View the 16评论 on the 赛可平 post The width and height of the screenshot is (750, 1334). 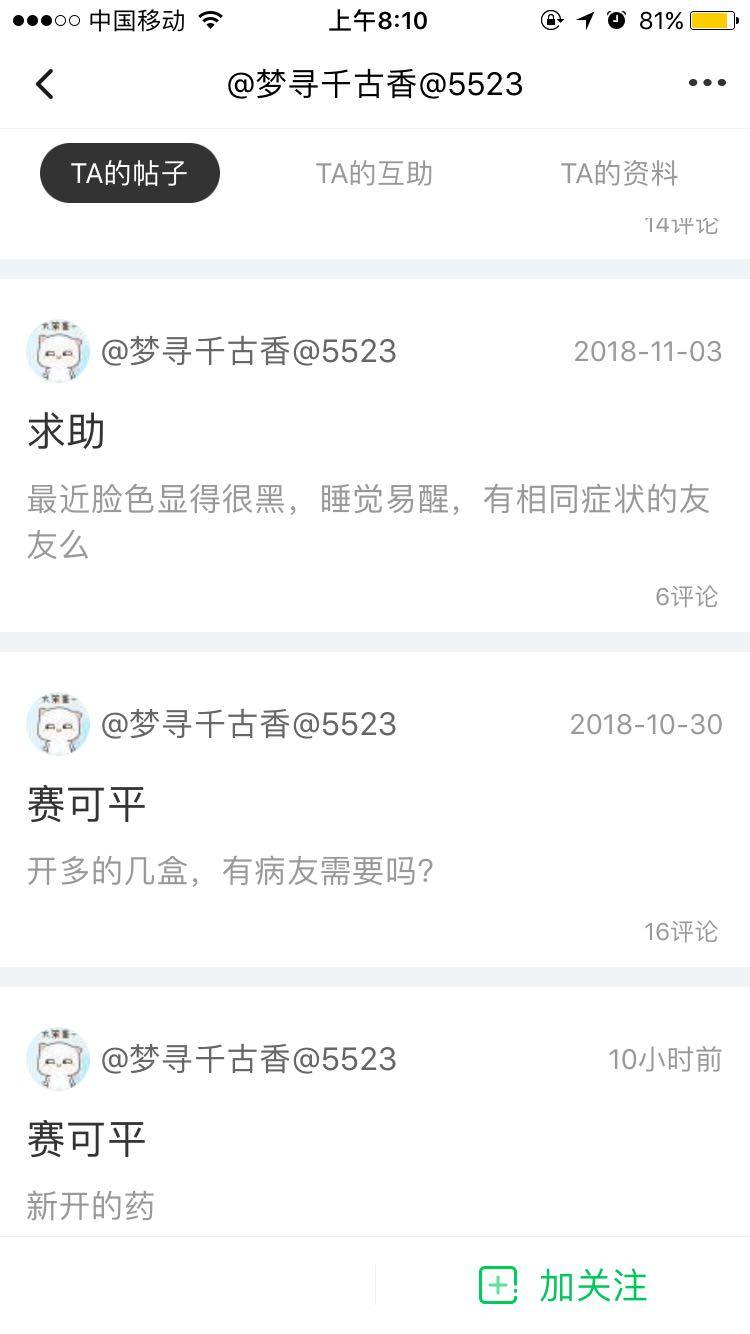[680, 931]
